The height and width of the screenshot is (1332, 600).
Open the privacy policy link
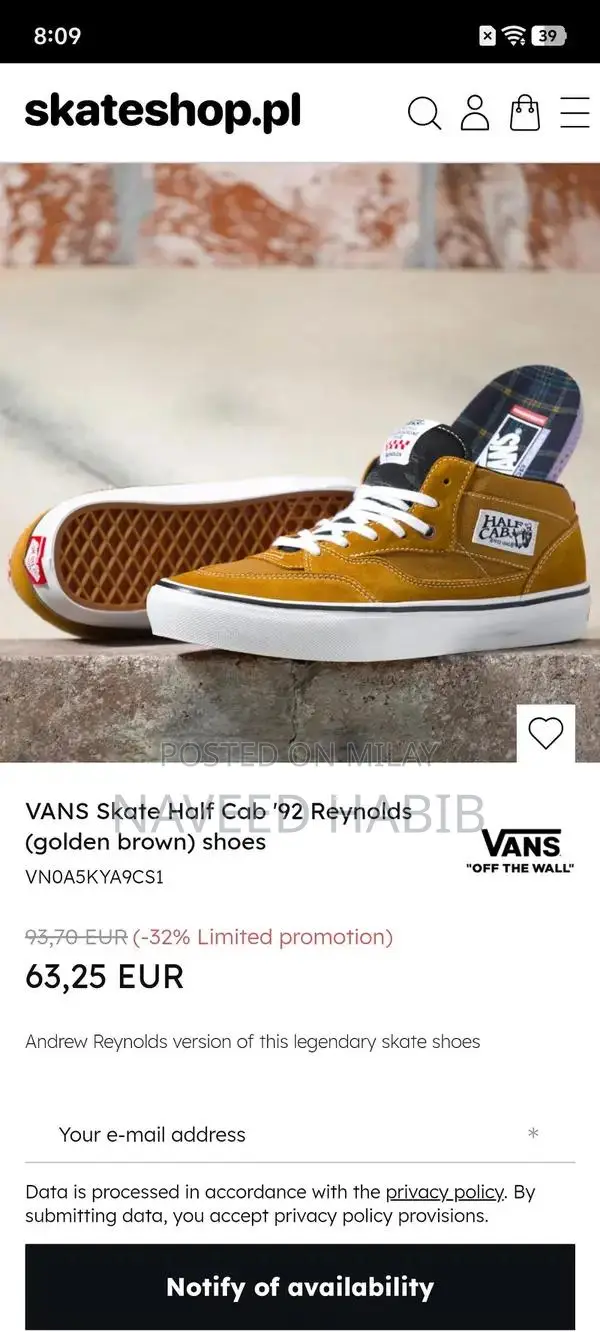pos(444,1192)
